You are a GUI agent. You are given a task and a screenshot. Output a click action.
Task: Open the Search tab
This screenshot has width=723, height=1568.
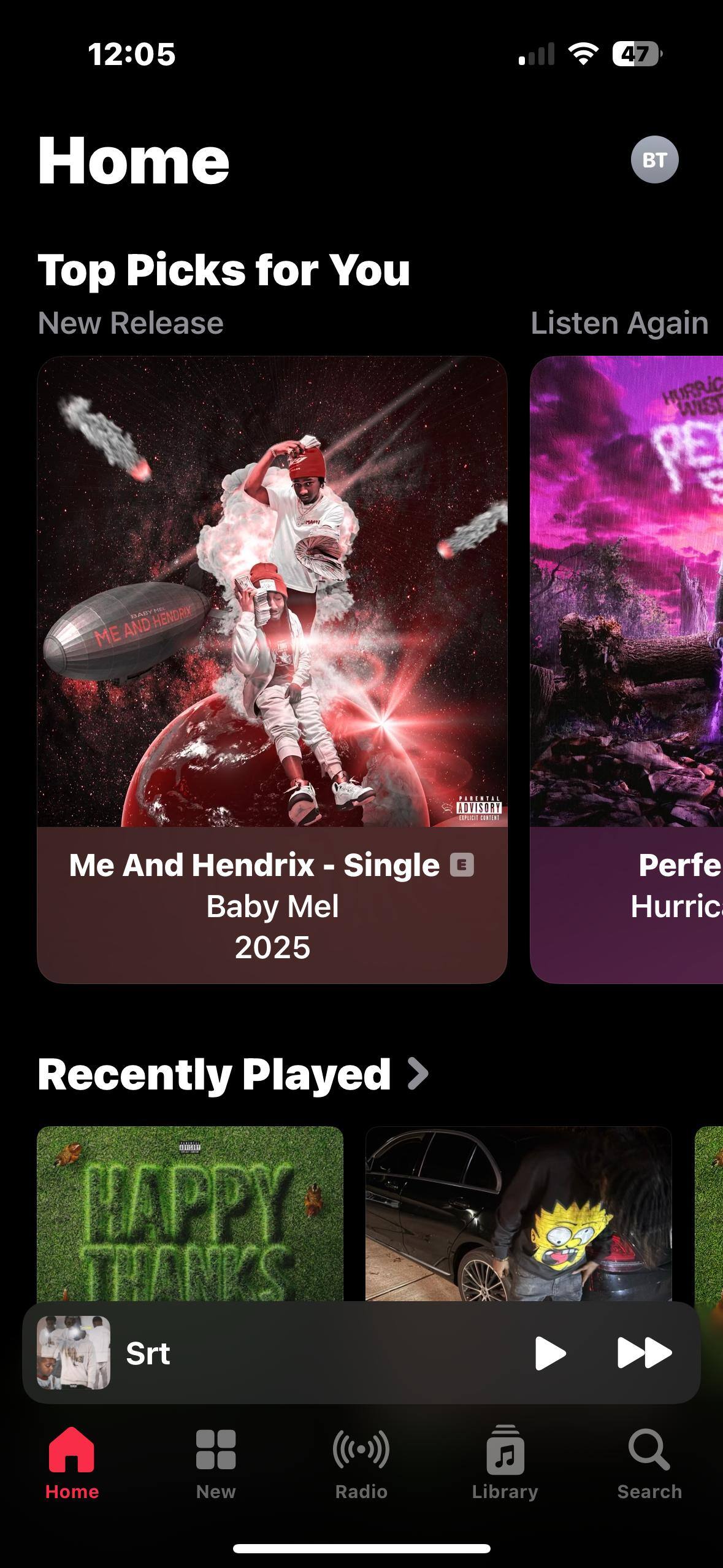tap(649, 1462)
